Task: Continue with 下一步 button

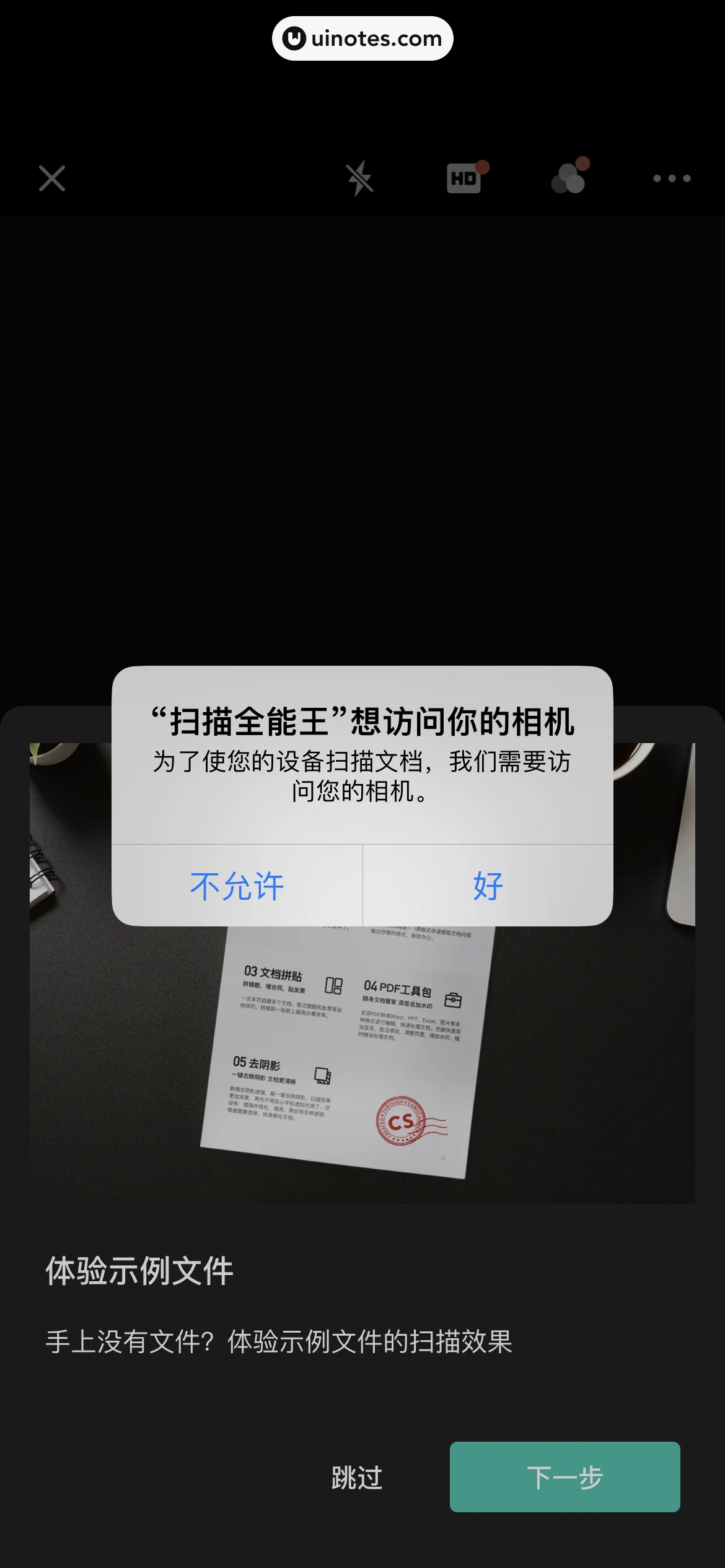Action: tap(565, 1478)
